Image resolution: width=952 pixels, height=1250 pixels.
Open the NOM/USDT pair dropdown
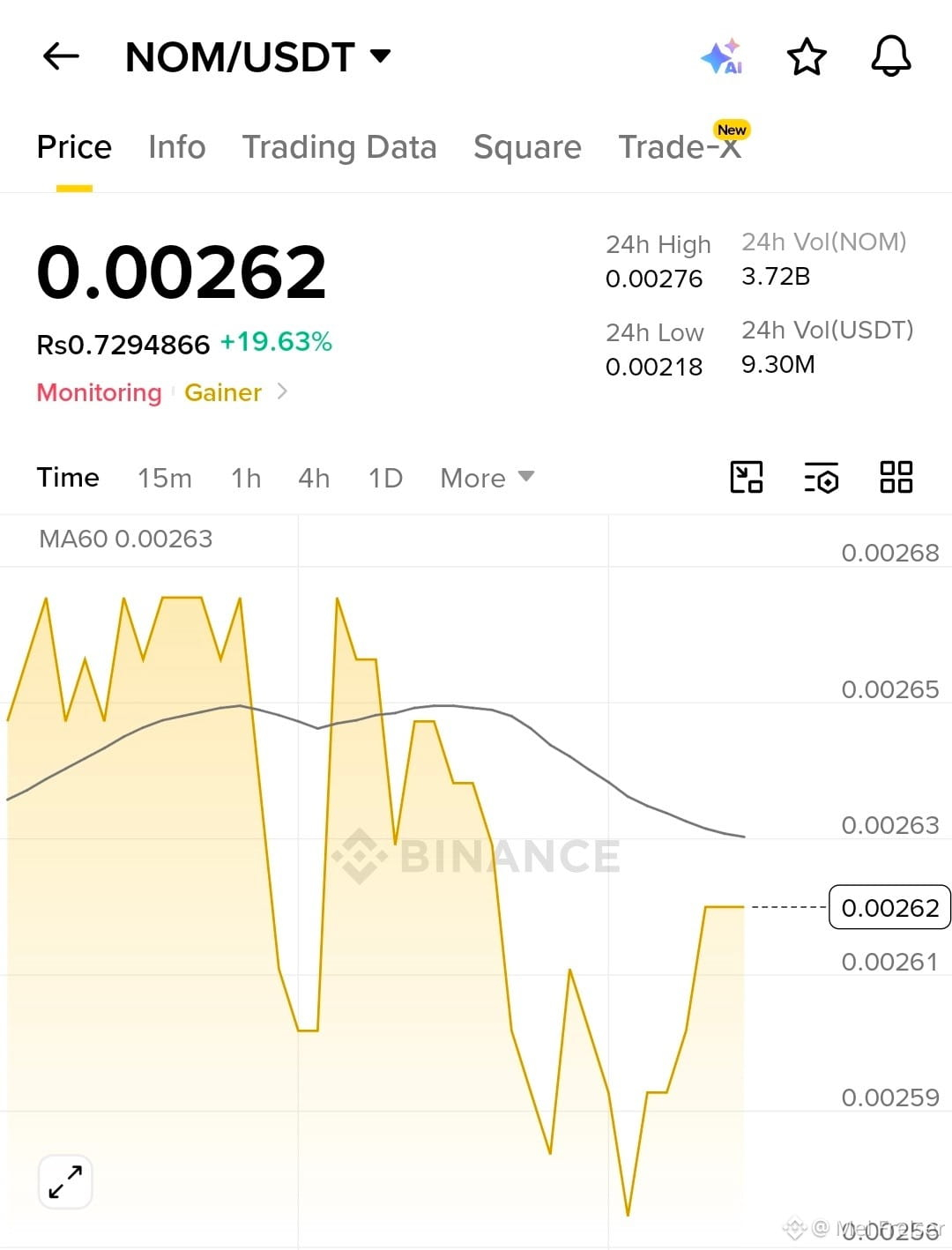(258, 57)
